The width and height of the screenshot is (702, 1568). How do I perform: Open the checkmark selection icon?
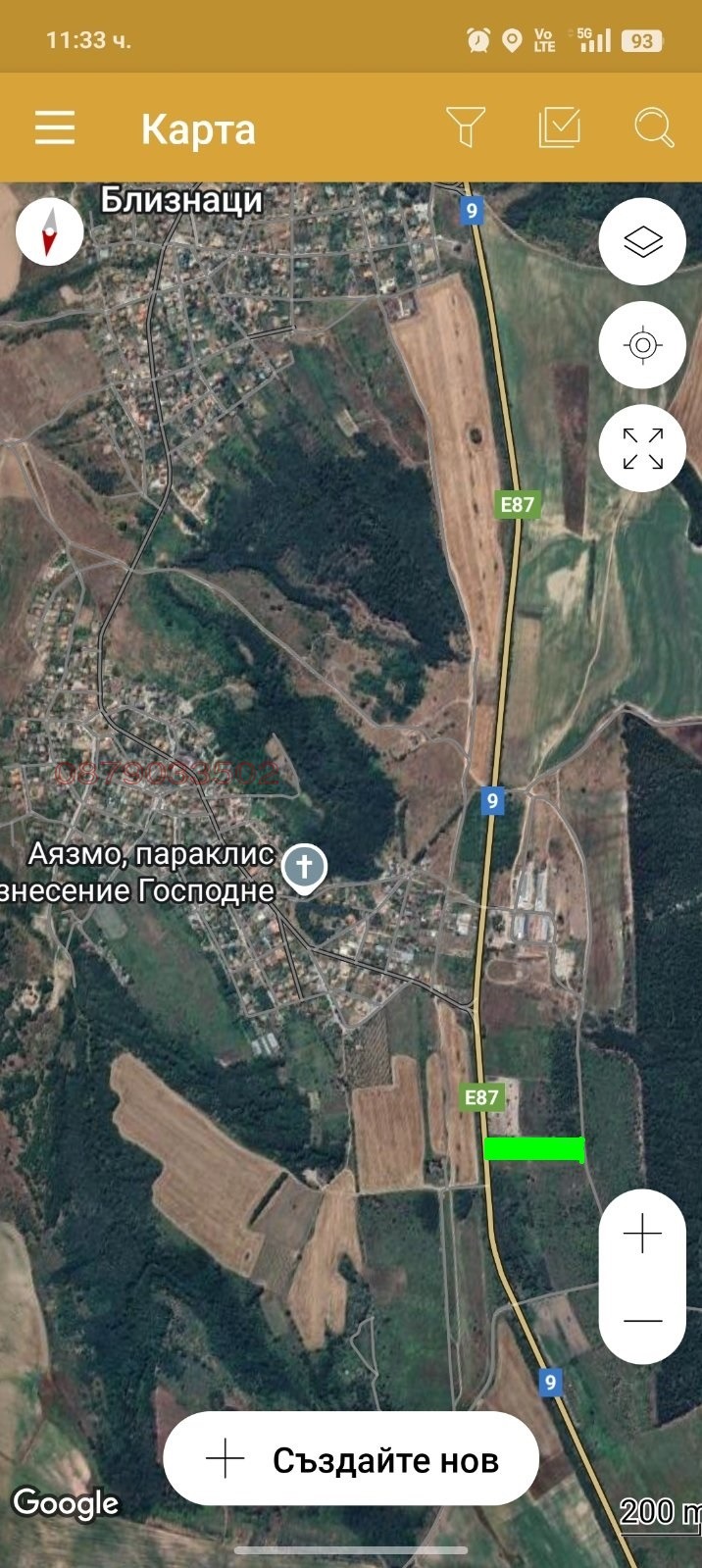(560, 128)
